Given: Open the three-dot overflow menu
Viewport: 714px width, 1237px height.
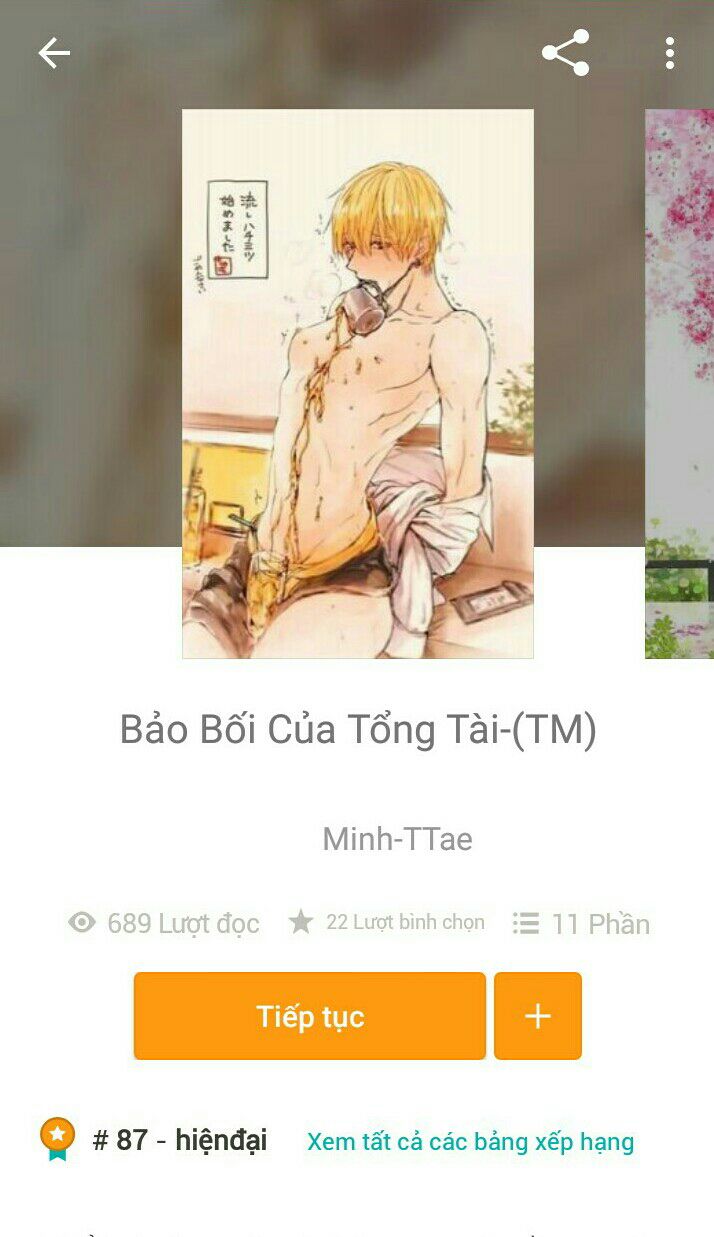Looking at the screenshot, I should tap(669, 53).
